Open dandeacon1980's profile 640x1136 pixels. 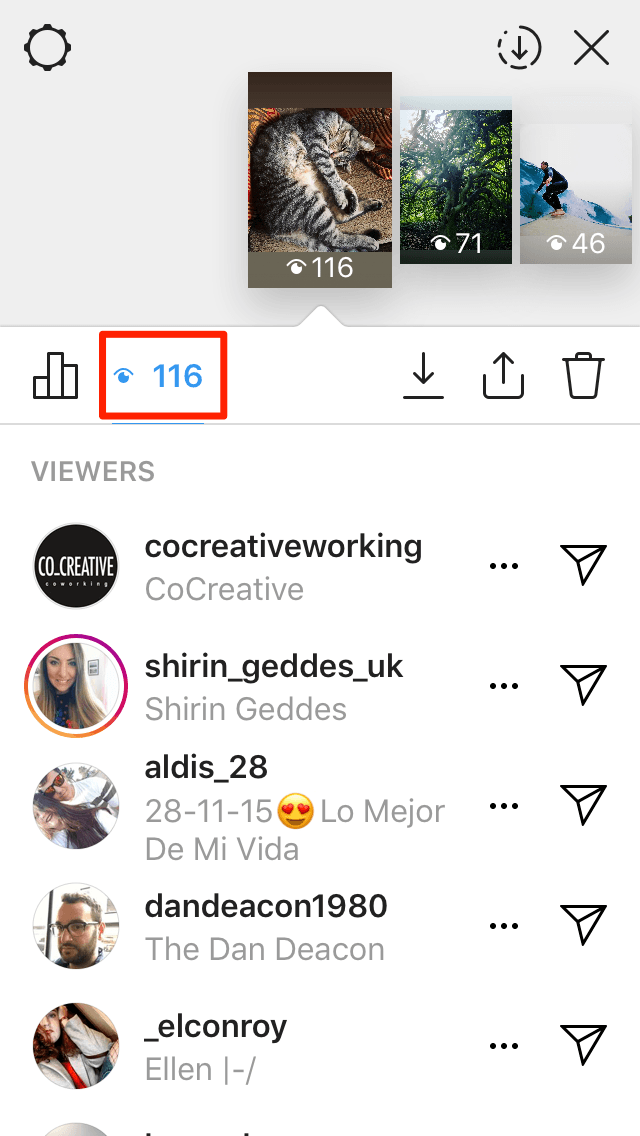pyautogui.click(x=265, y=906)
